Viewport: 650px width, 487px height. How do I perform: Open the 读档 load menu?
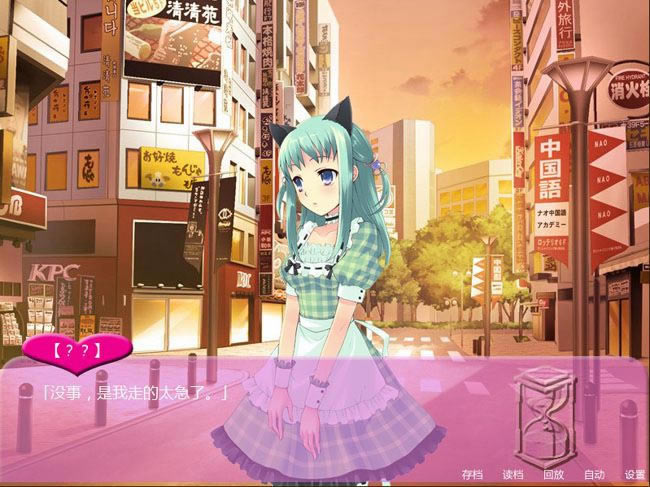point(512,474)
